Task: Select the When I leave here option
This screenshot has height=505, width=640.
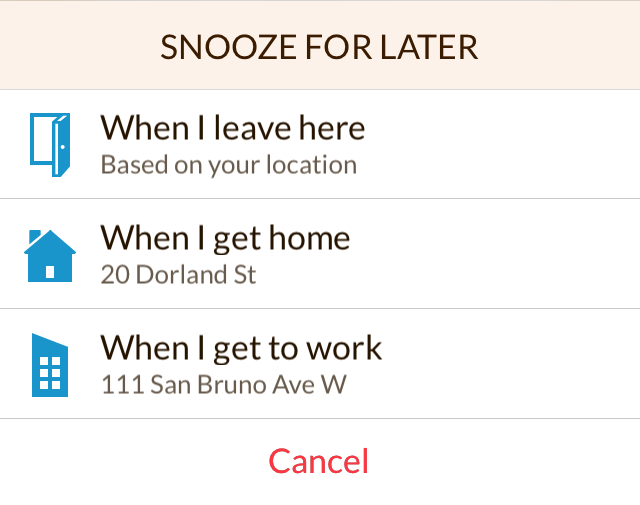Action: (232, 144)
